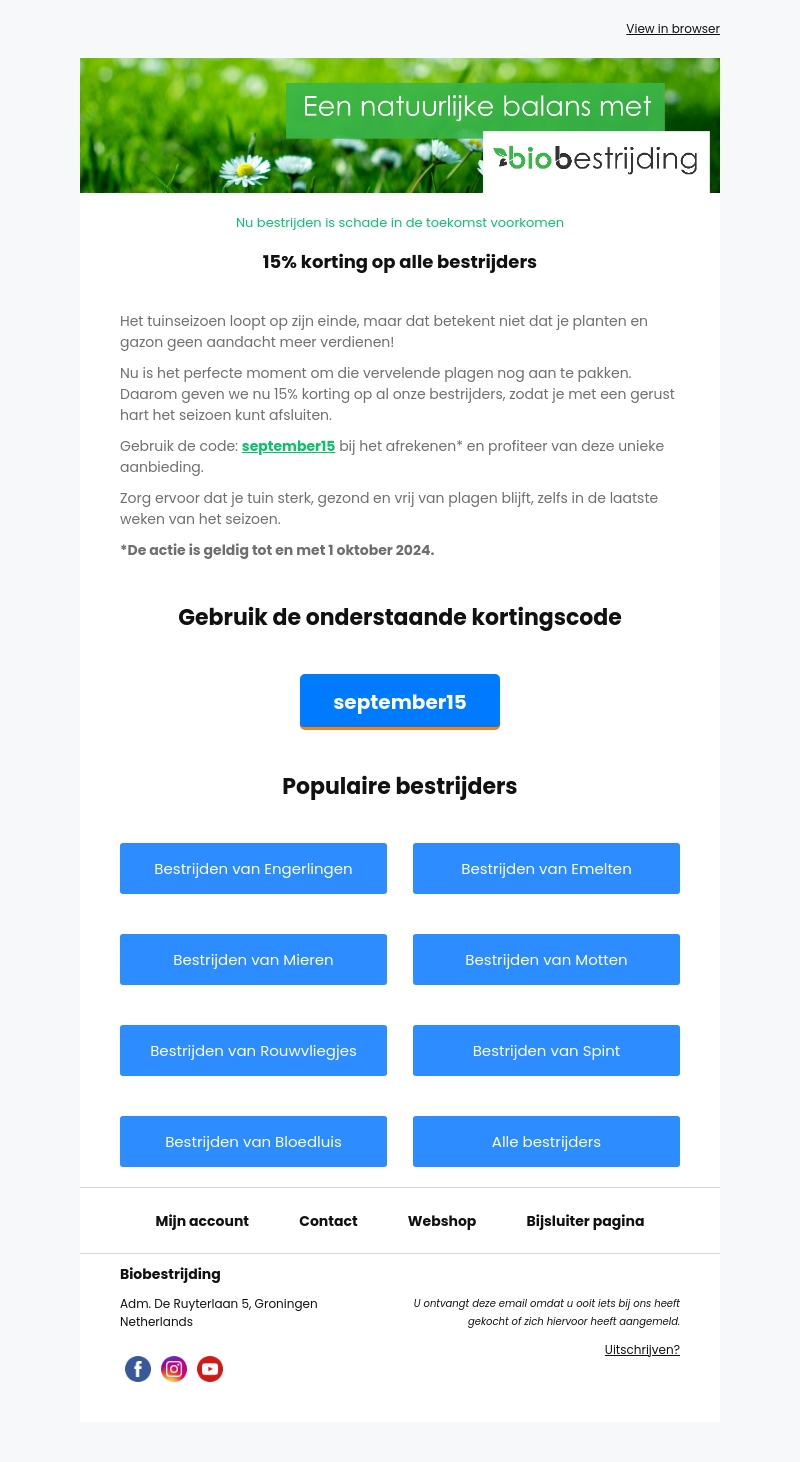Select Bestrijden van Motten
The height and width of the screenshot is (1462, 800).
[546, 959]
